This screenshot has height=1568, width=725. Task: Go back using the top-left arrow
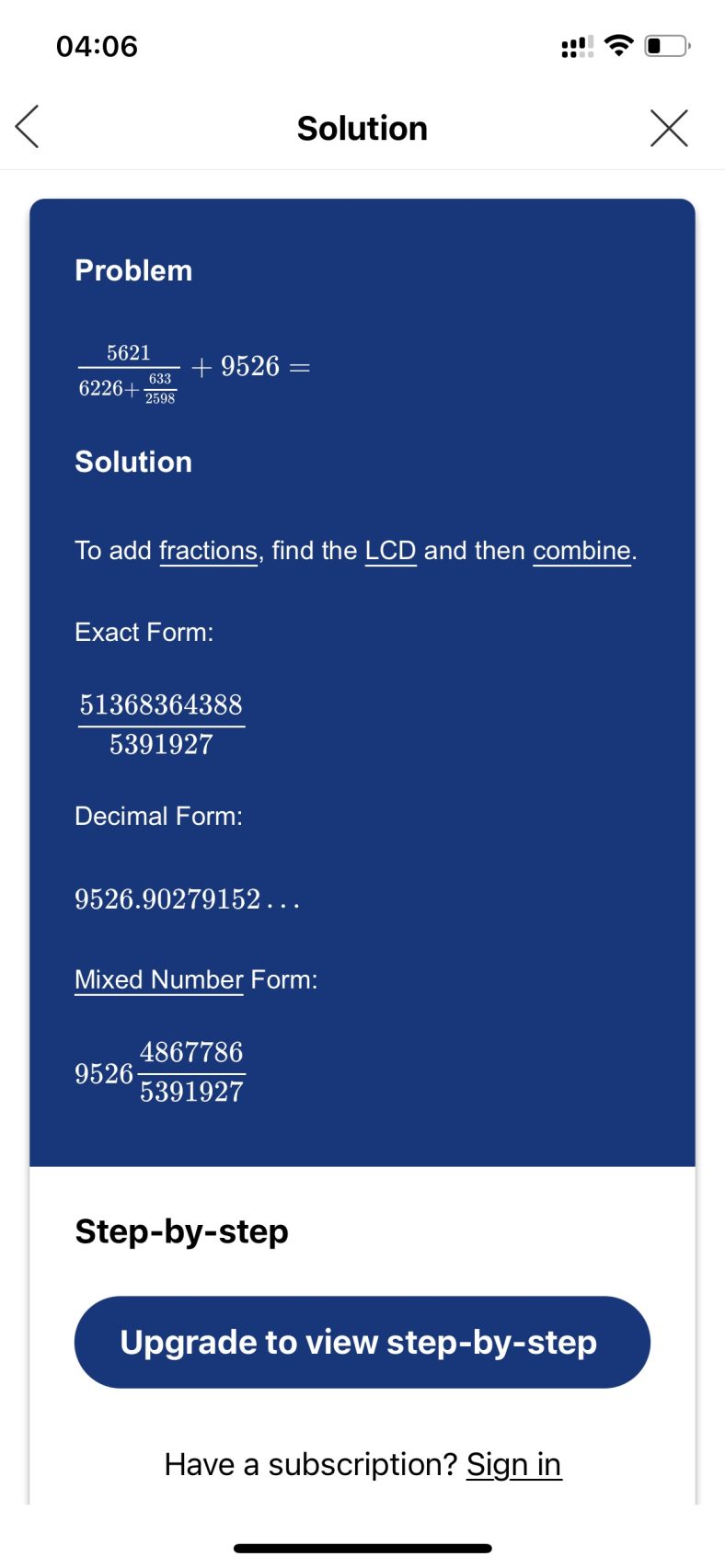pos(28,127)
